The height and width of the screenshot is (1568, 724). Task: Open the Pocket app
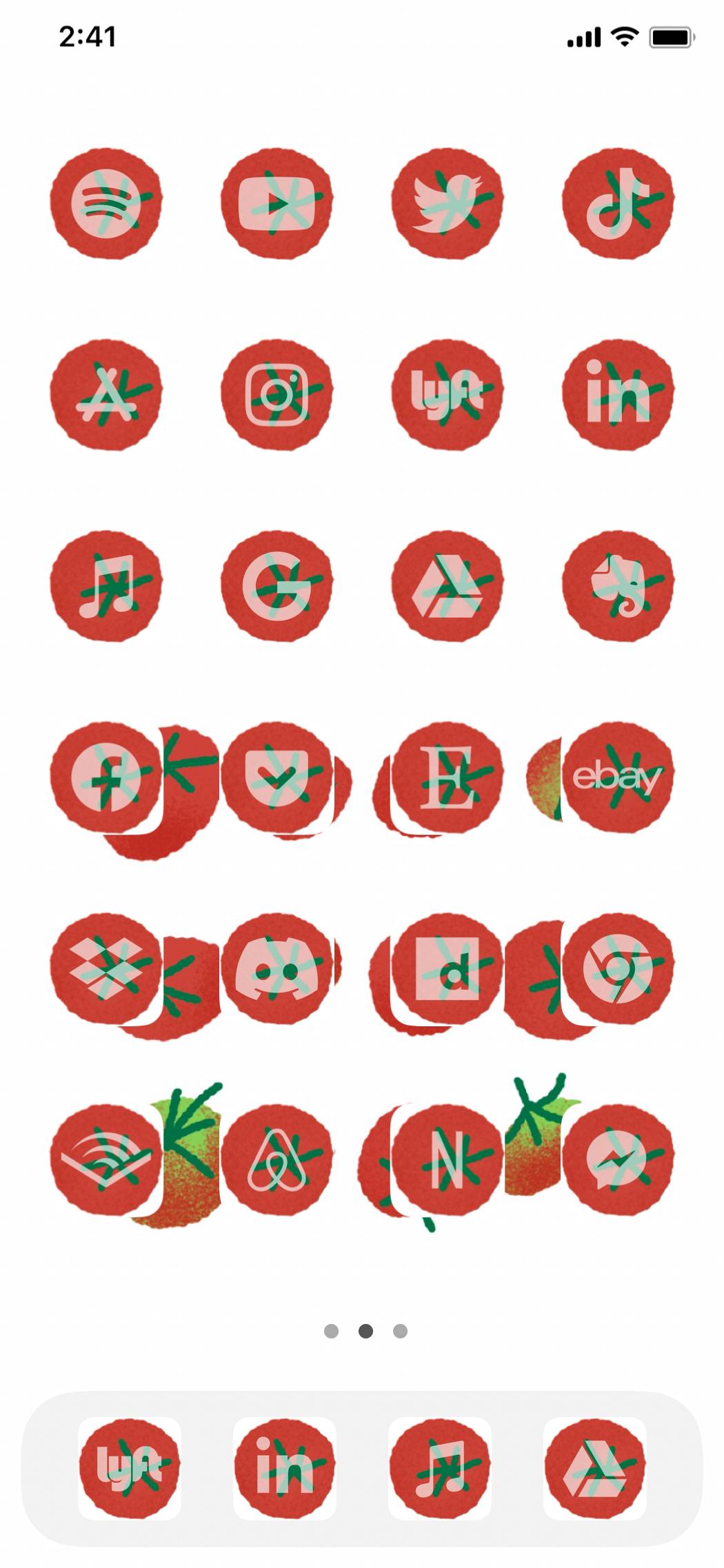[276, 777]
